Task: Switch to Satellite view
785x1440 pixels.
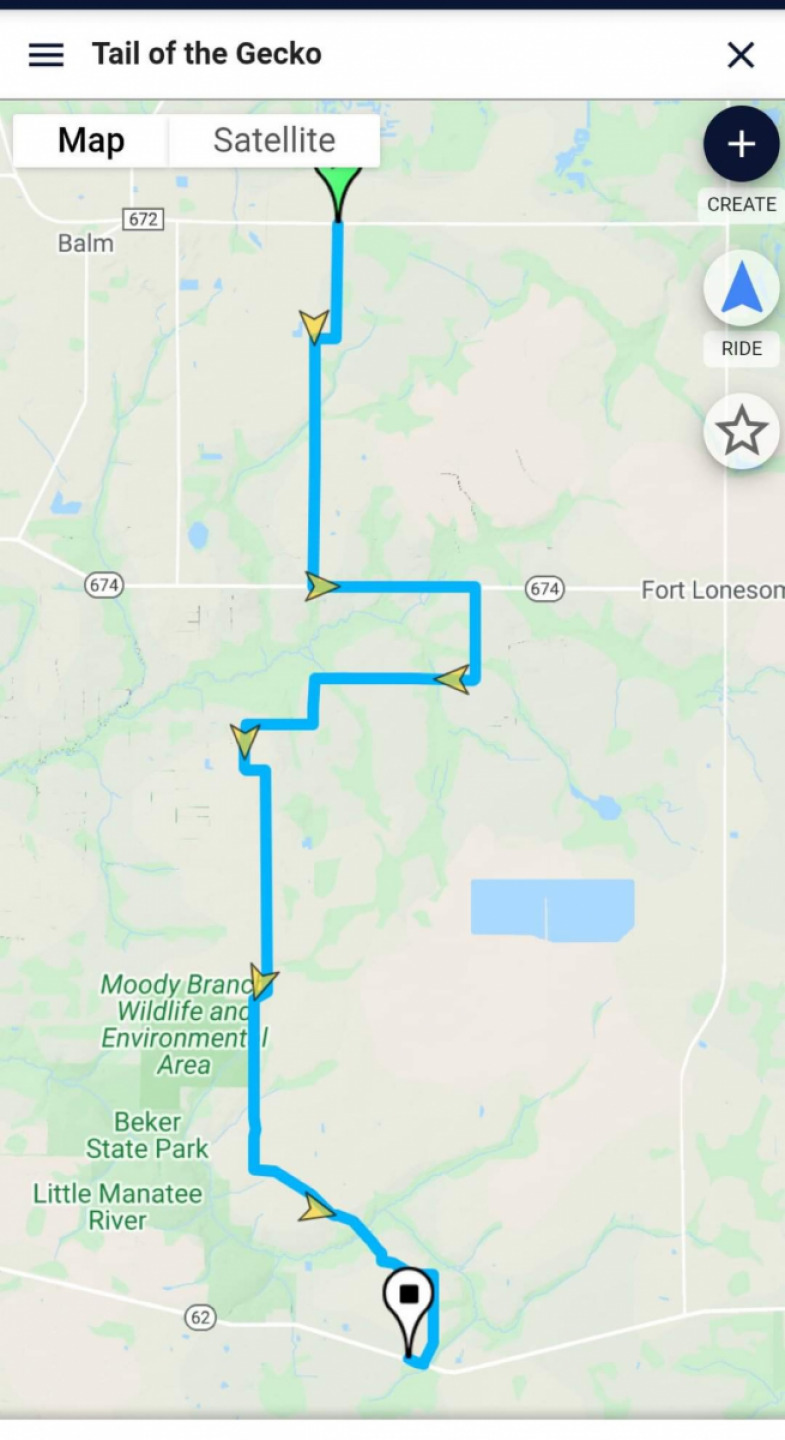Action: click(x=274, y=141)
